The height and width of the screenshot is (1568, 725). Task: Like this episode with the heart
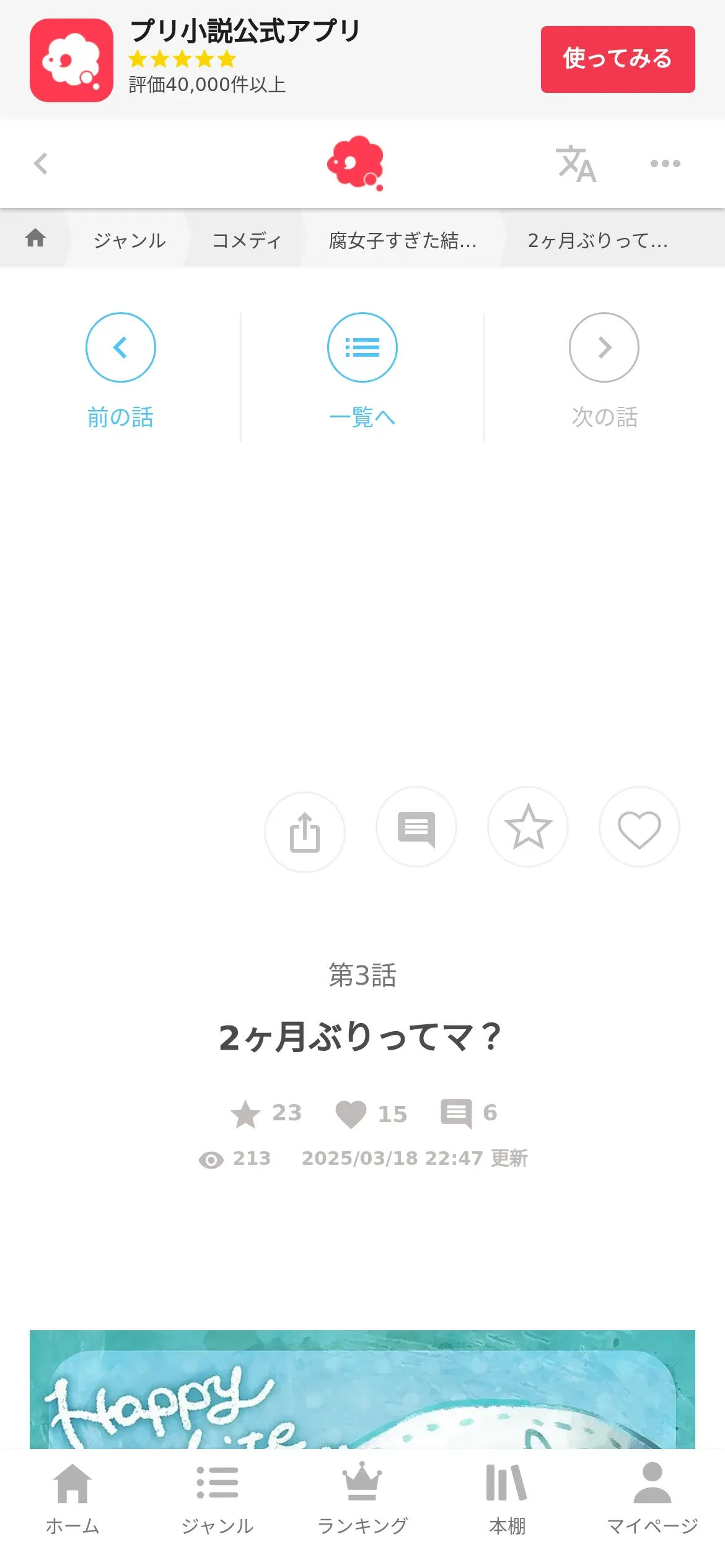pos(639,828)
